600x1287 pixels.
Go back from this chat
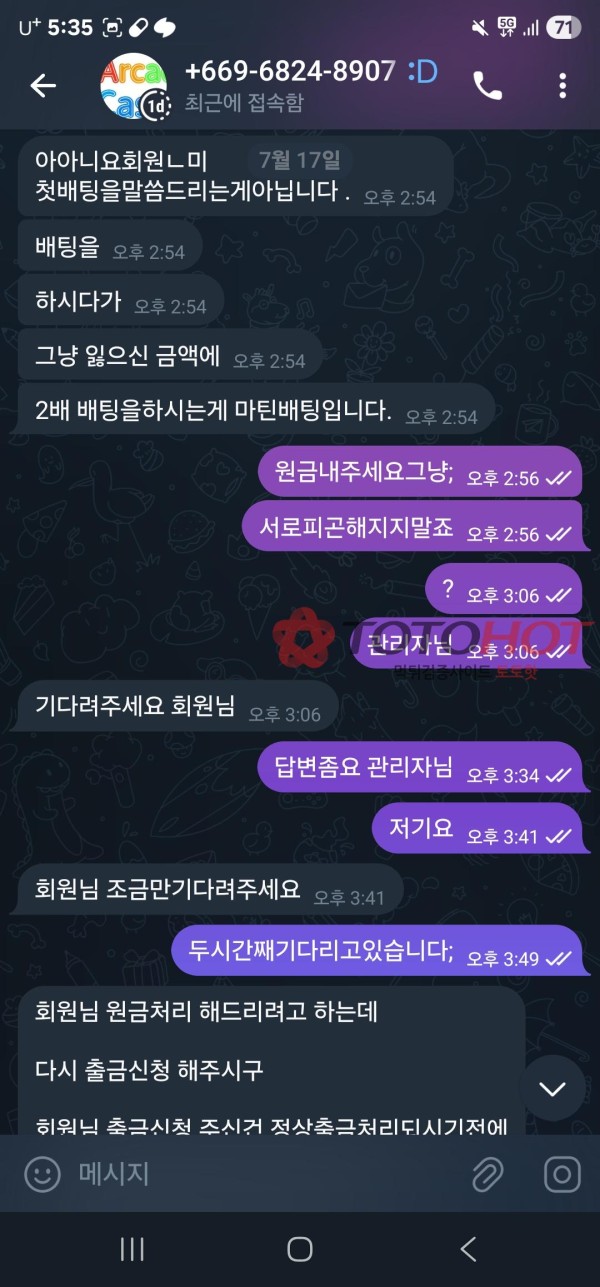pos(43,86)
